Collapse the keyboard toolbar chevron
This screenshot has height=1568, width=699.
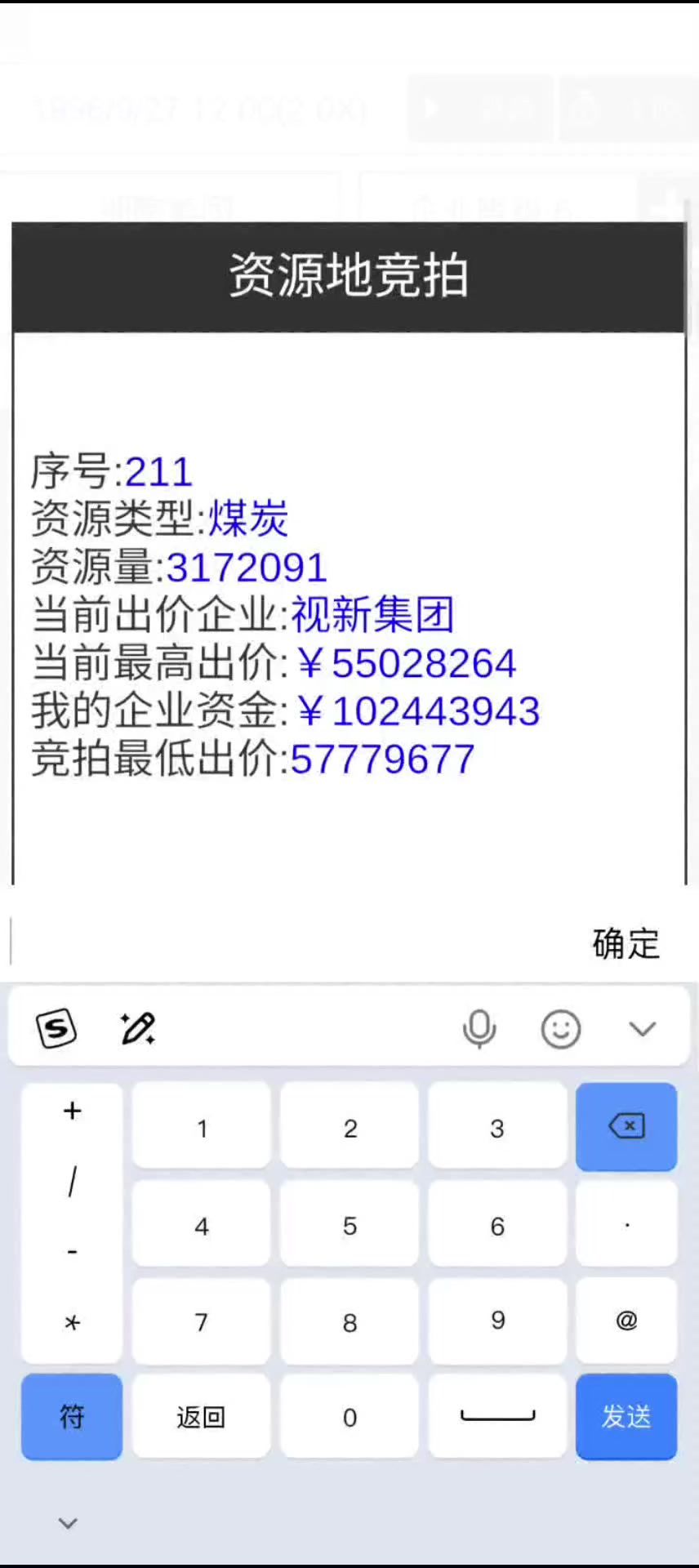643,1028
